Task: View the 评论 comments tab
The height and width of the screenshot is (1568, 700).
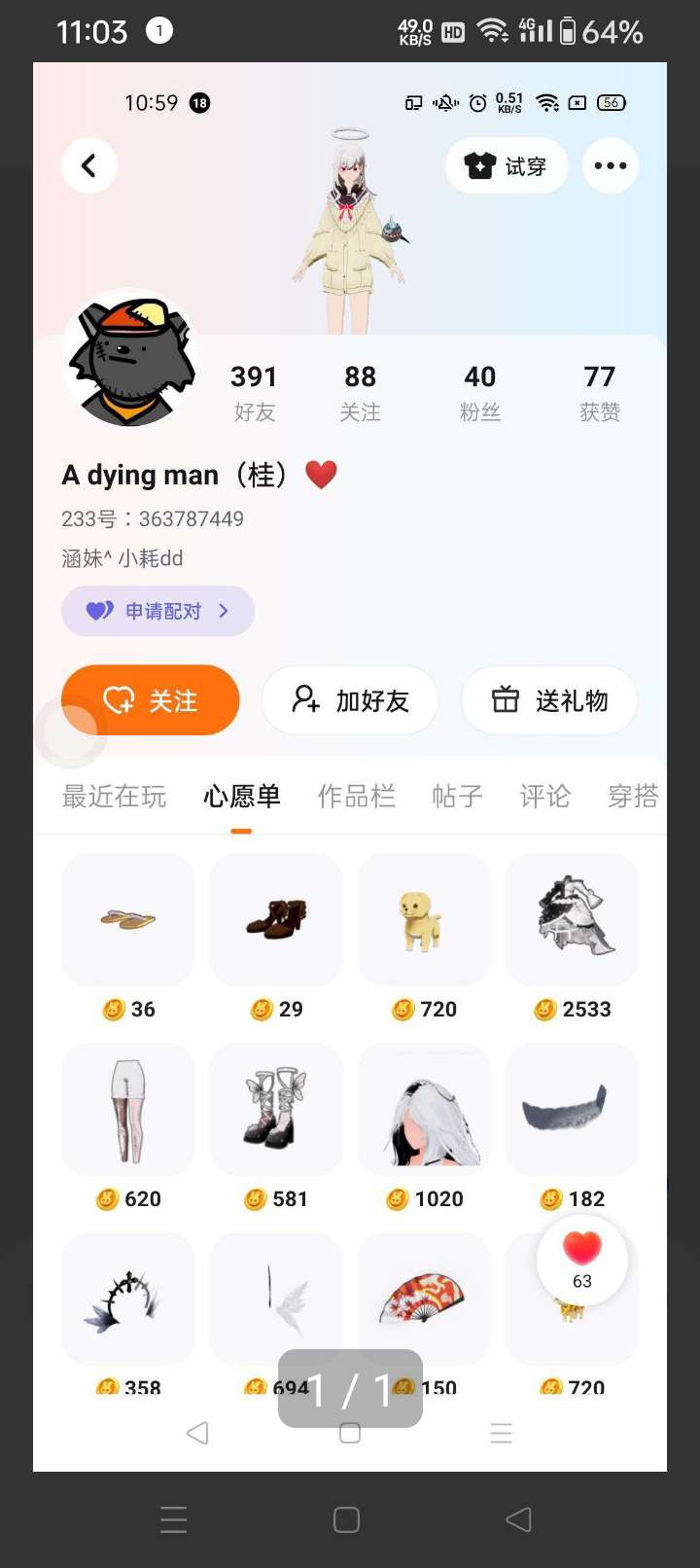Action: coord(545,797)
